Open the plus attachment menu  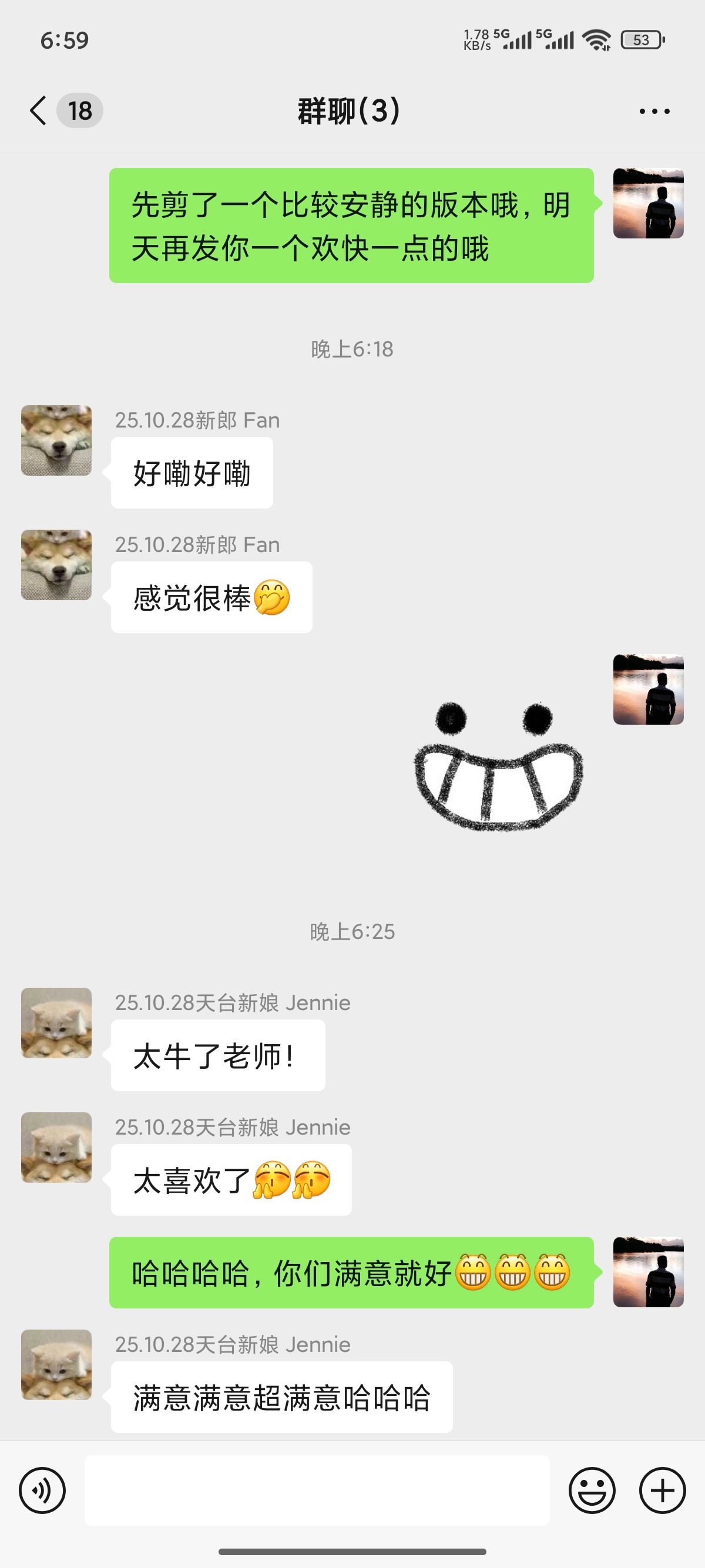(662, 1490)
